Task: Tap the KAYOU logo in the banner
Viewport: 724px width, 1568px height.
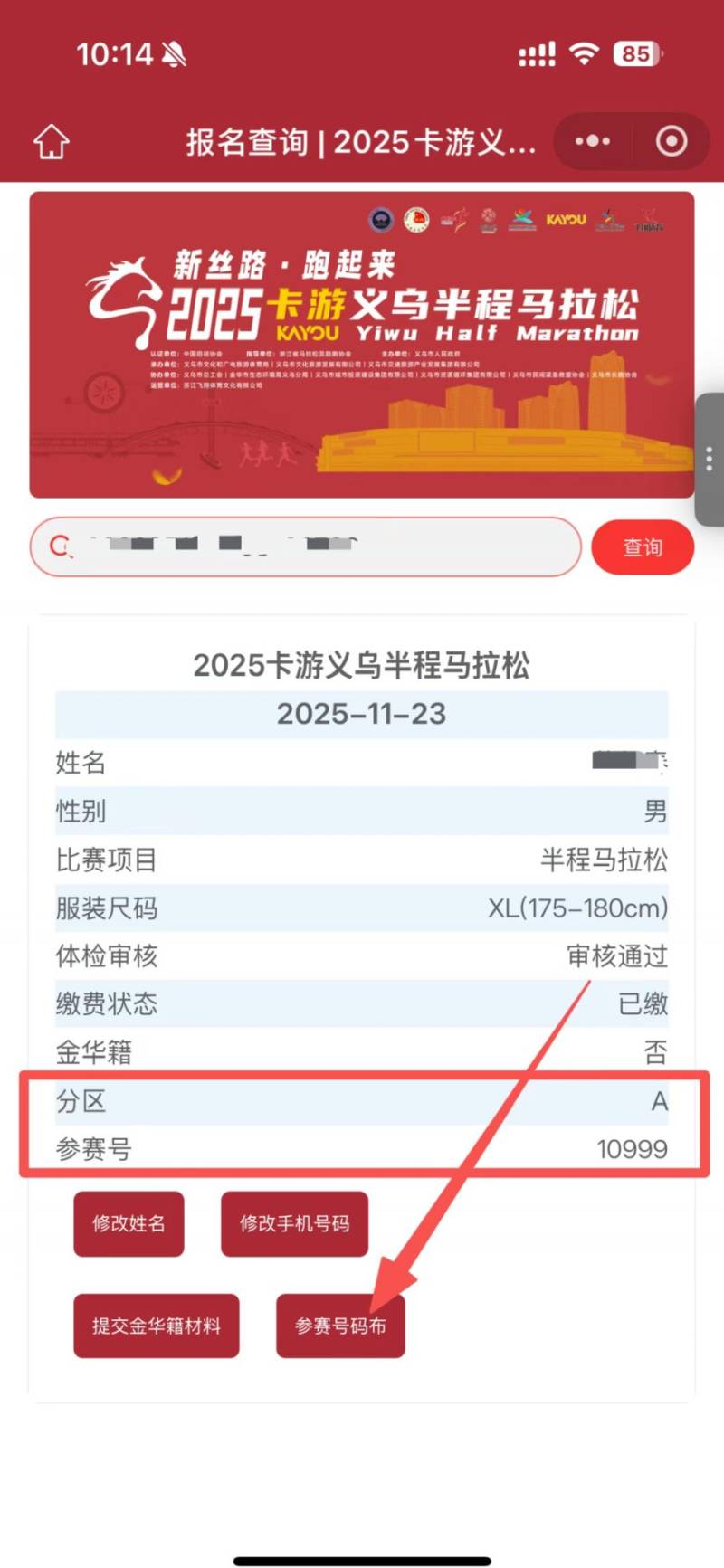Action: (565, 218)
